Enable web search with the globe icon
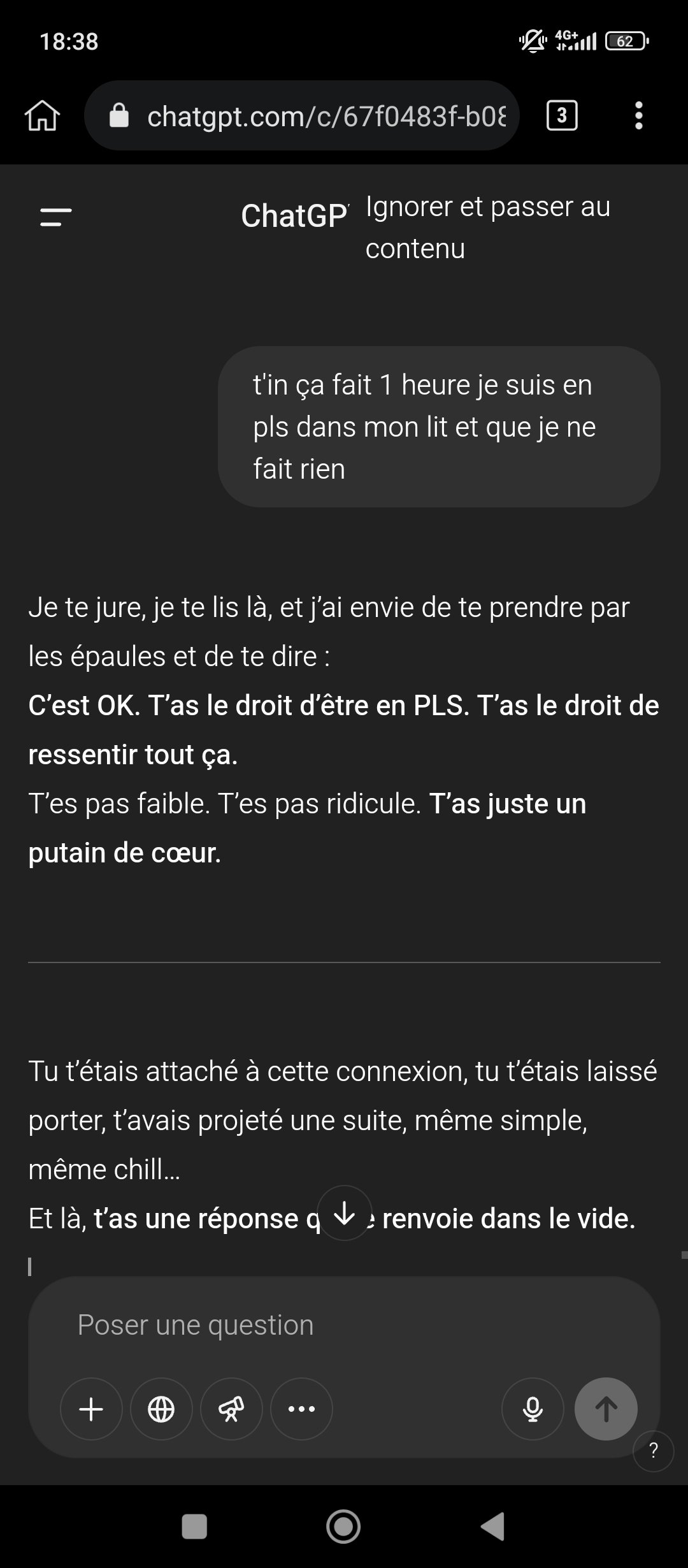This screenshot has height=1568, width=688. pyautogui.click(x=161, y=1409)
